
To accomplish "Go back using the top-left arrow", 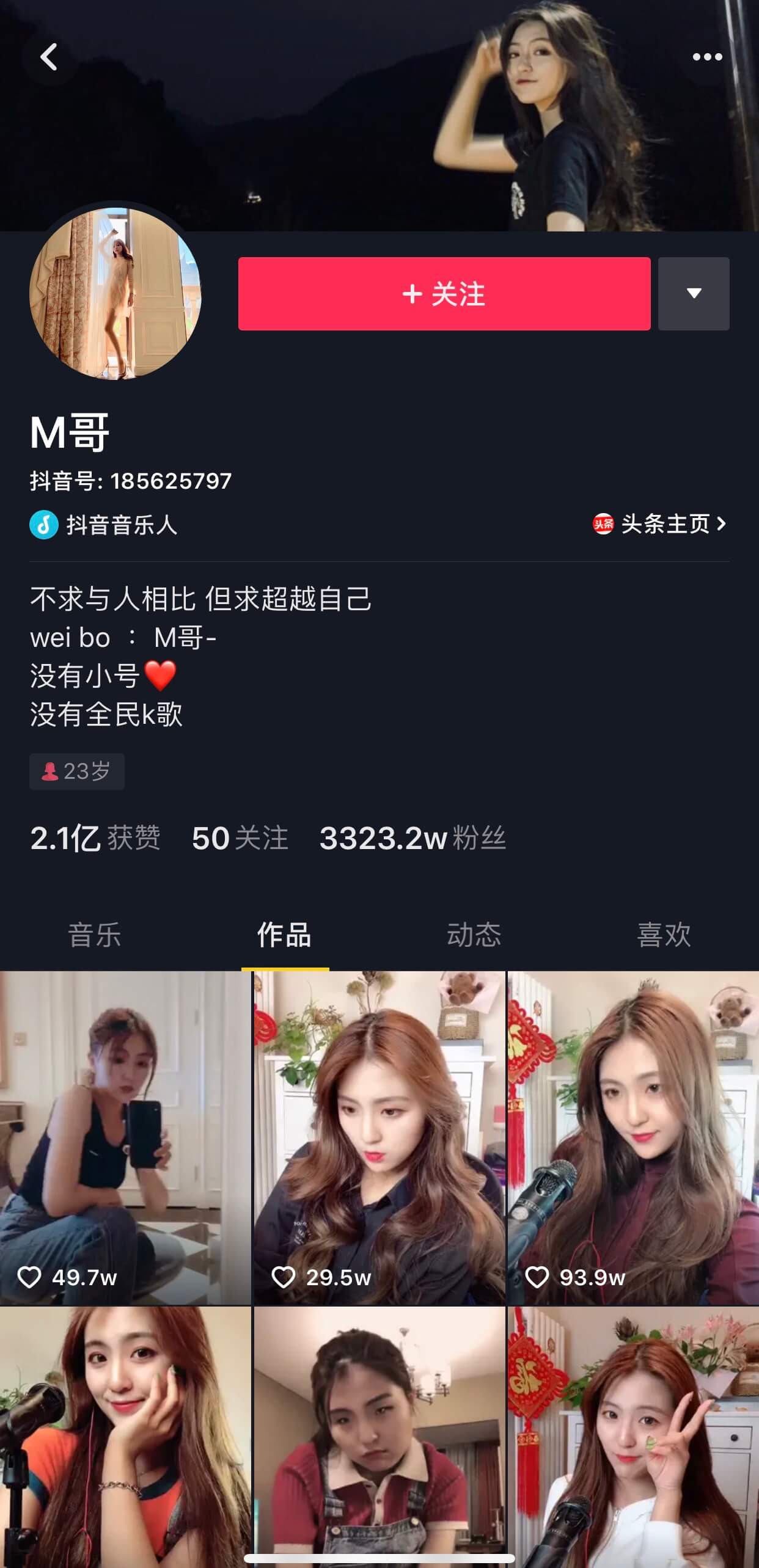I will (x=49, y=57).
